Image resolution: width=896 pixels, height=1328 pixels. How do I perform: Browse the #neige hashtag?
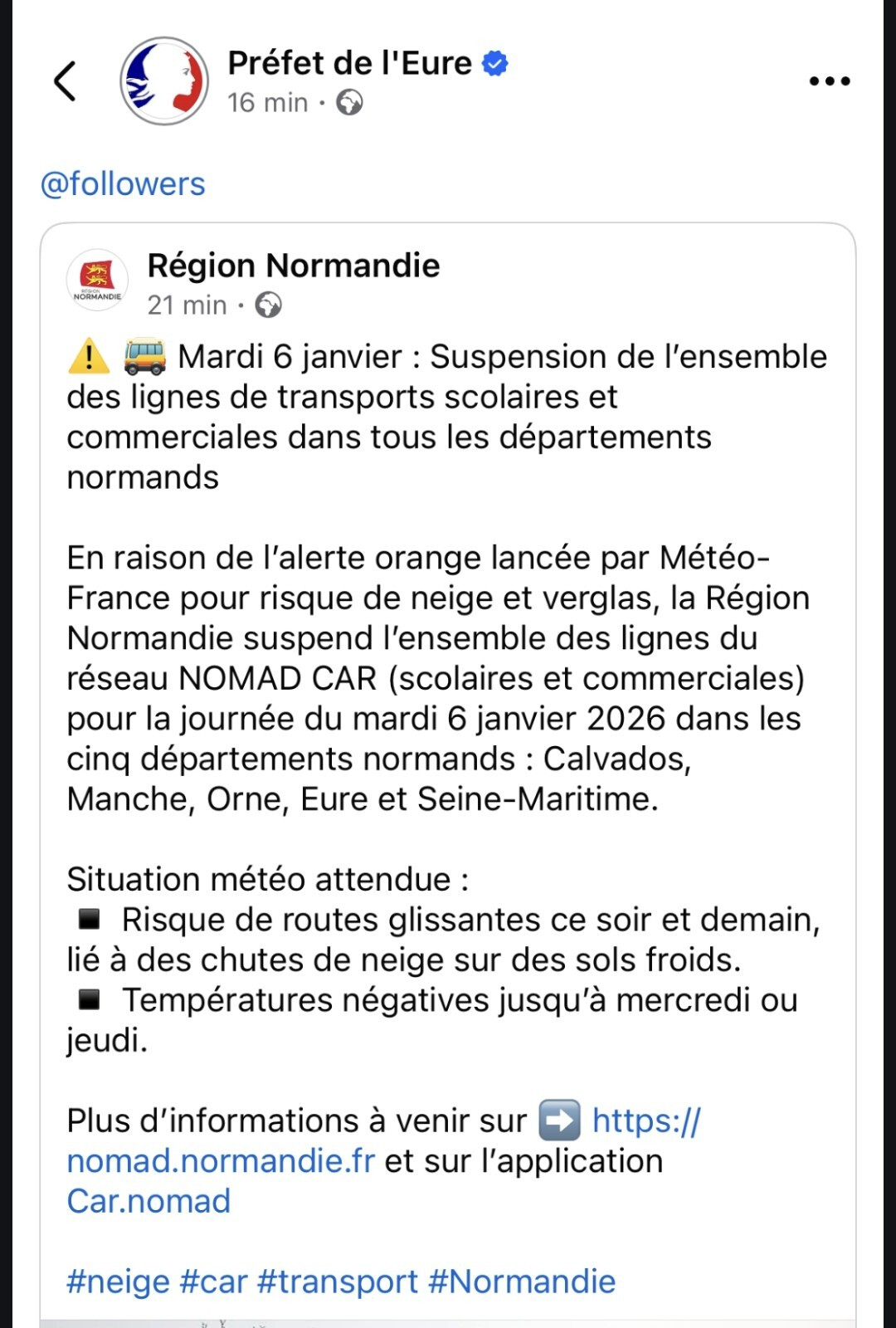coord(118,1282)
